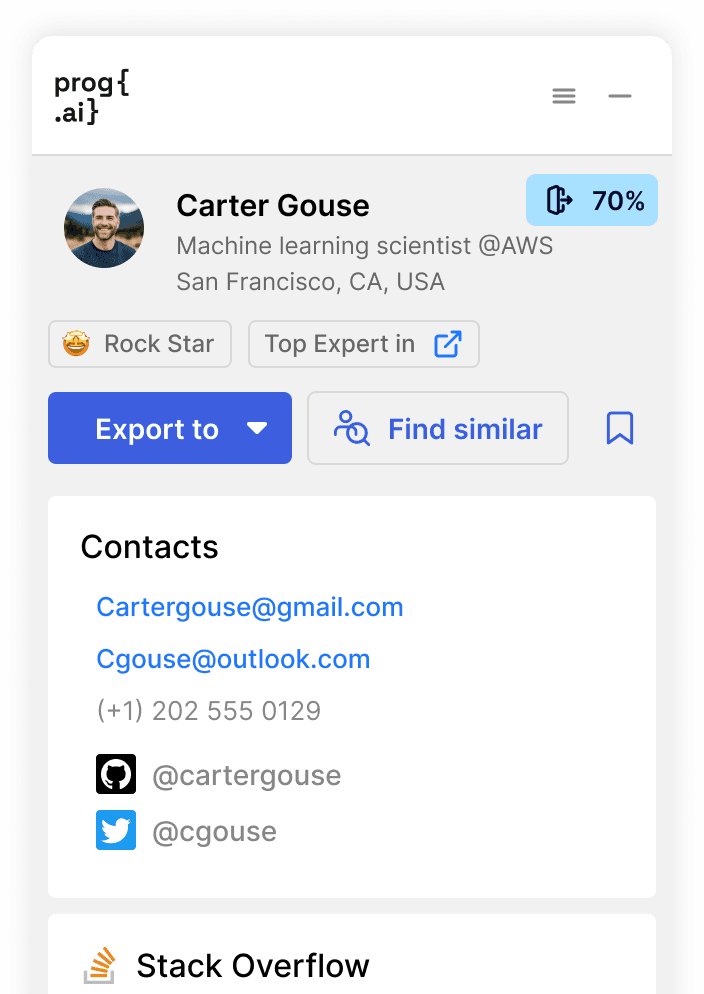
Task: Email Cartergouse@gmail.com
Action: pos(250,607)
